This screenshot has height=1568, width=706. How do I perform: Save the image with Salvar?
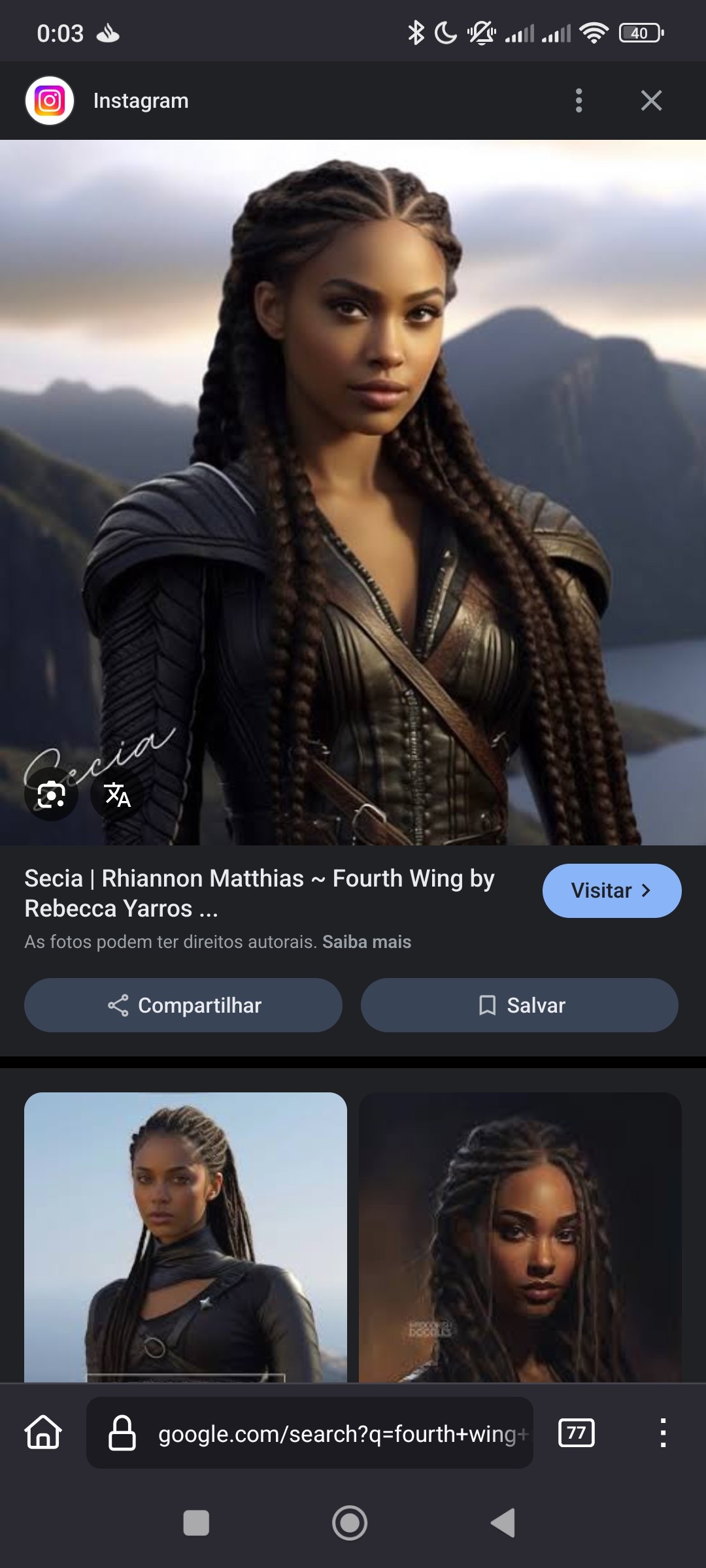pyautogui.click(x=520, y=1005)
